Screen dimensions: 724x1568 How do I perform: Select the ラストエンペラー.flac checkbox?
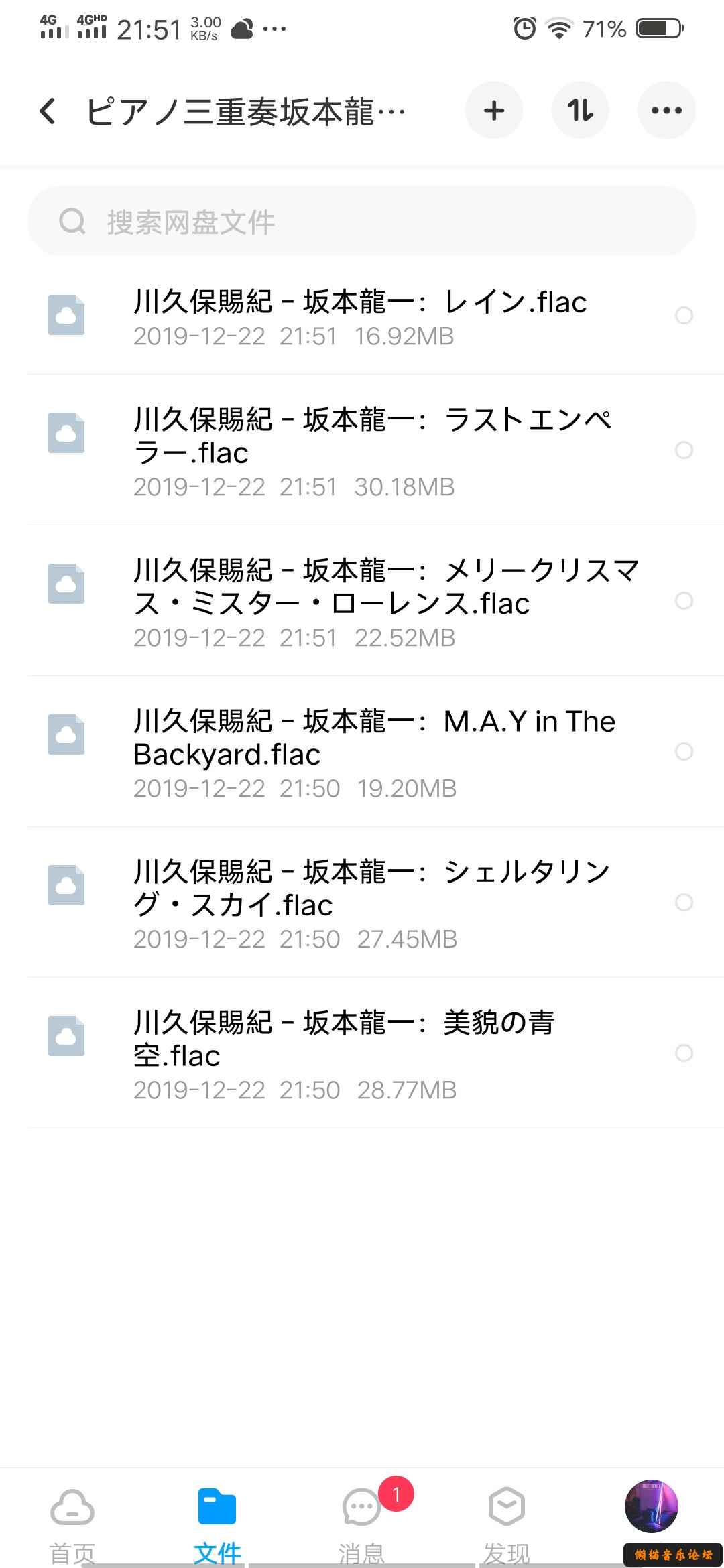(684, 450)
